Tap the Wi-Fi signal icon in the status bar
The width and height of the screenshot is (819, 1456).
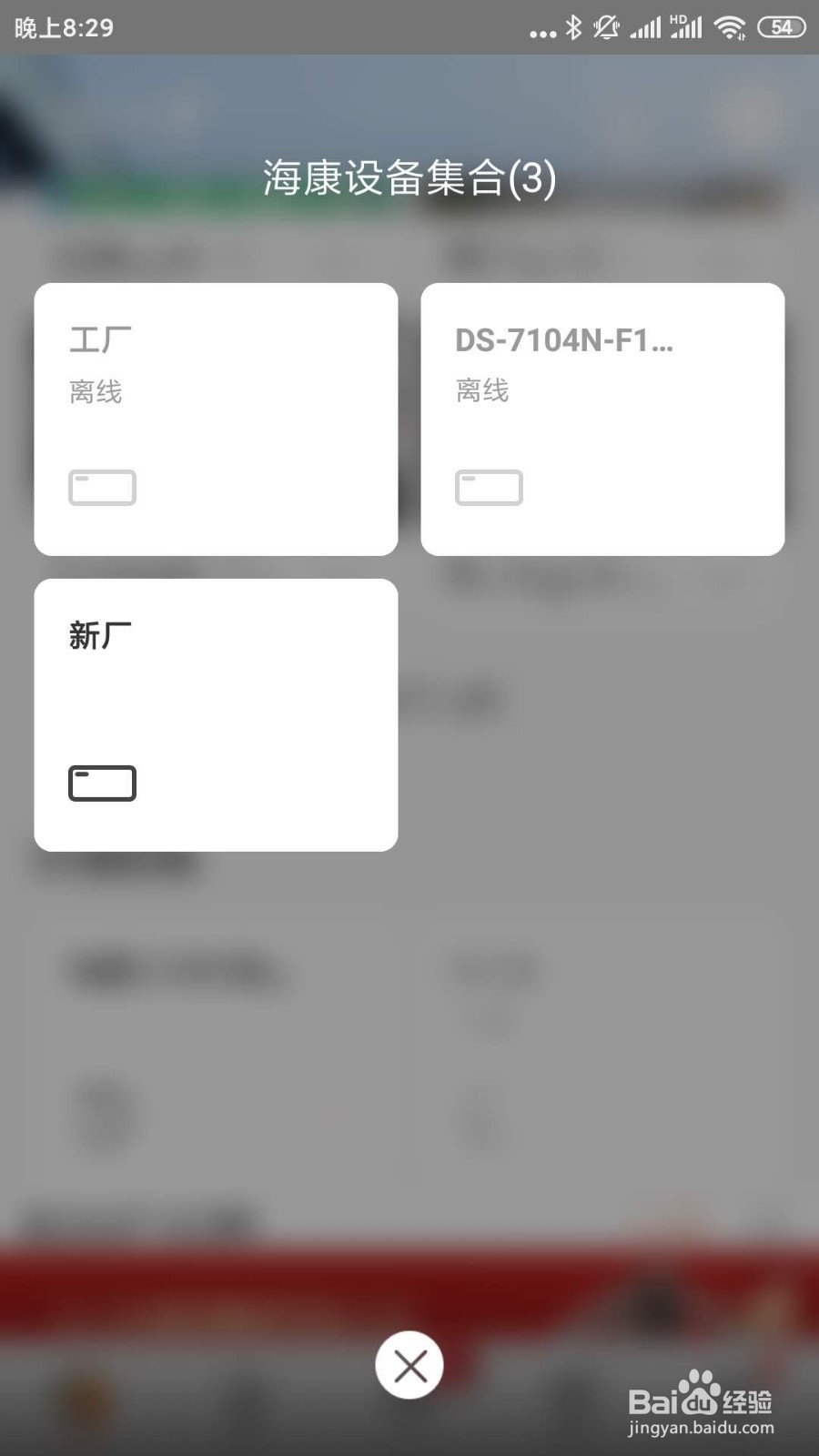[730, 28]
